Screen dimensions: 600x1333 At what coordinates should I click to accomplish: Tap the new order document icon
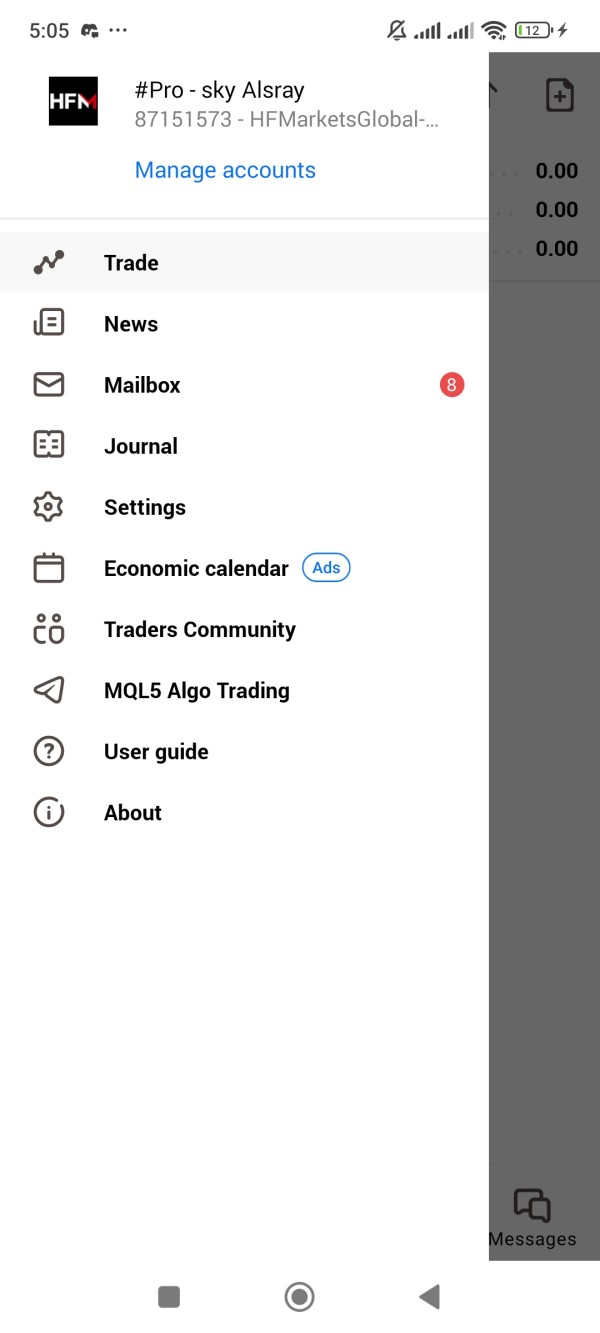tap(560, 96)
